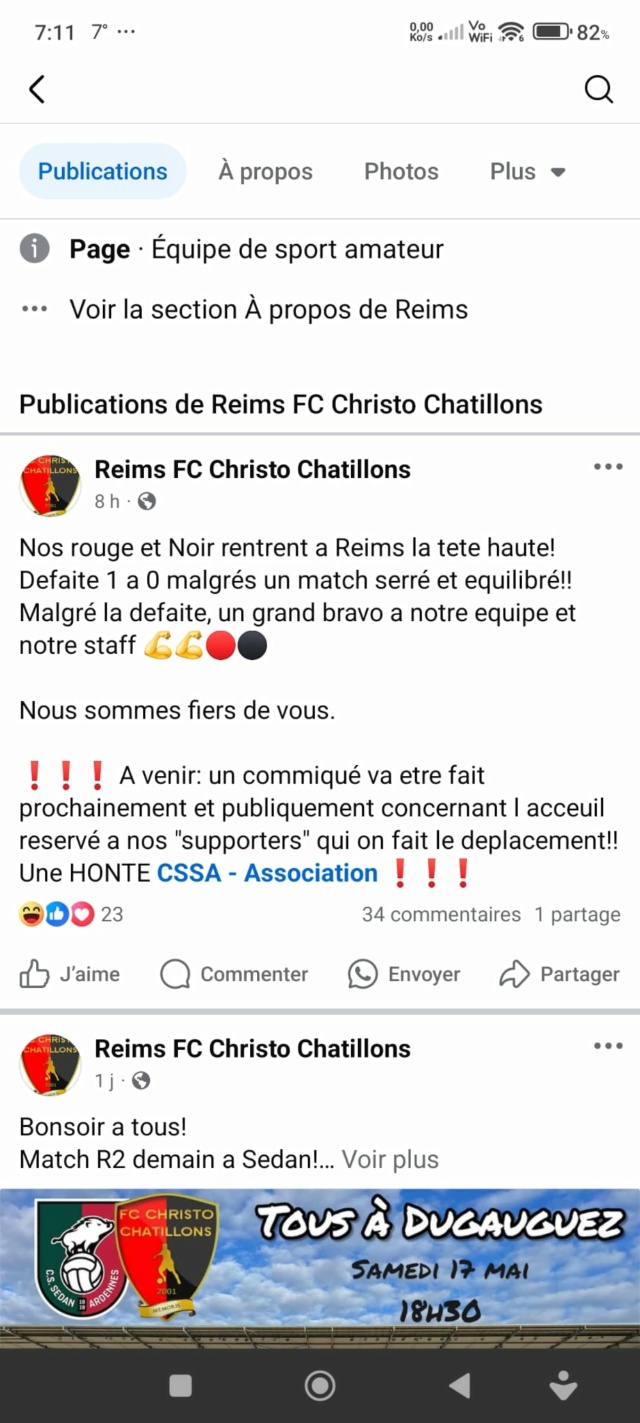Open Voir la section À propos de Reims
640x1423 pixels.
point(268,310)
